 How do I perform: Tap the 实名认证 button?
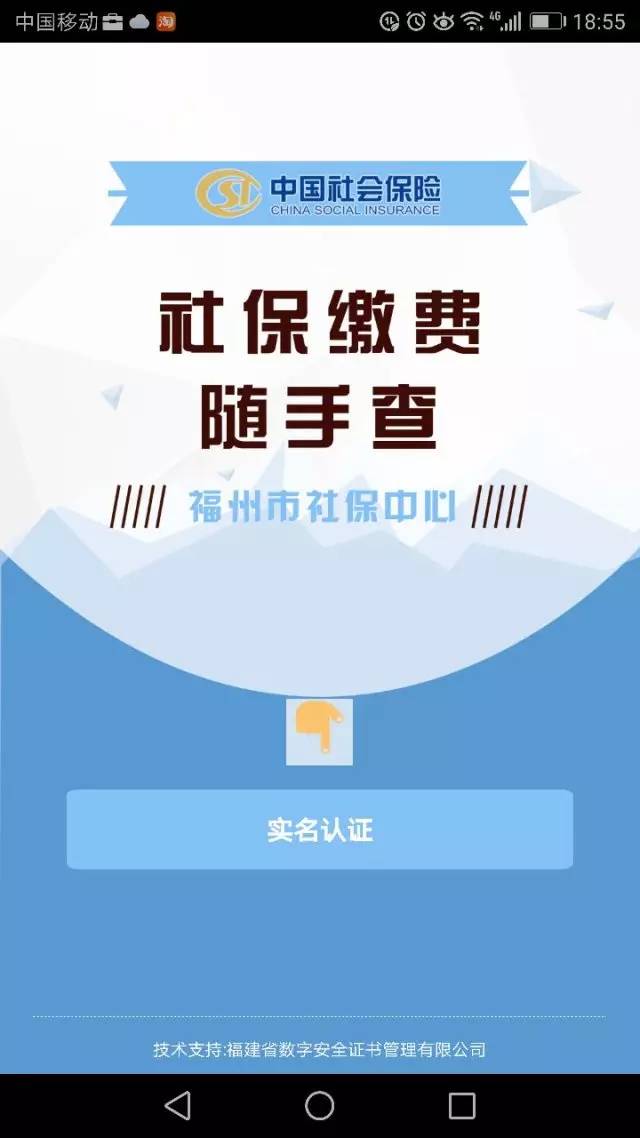320,829
